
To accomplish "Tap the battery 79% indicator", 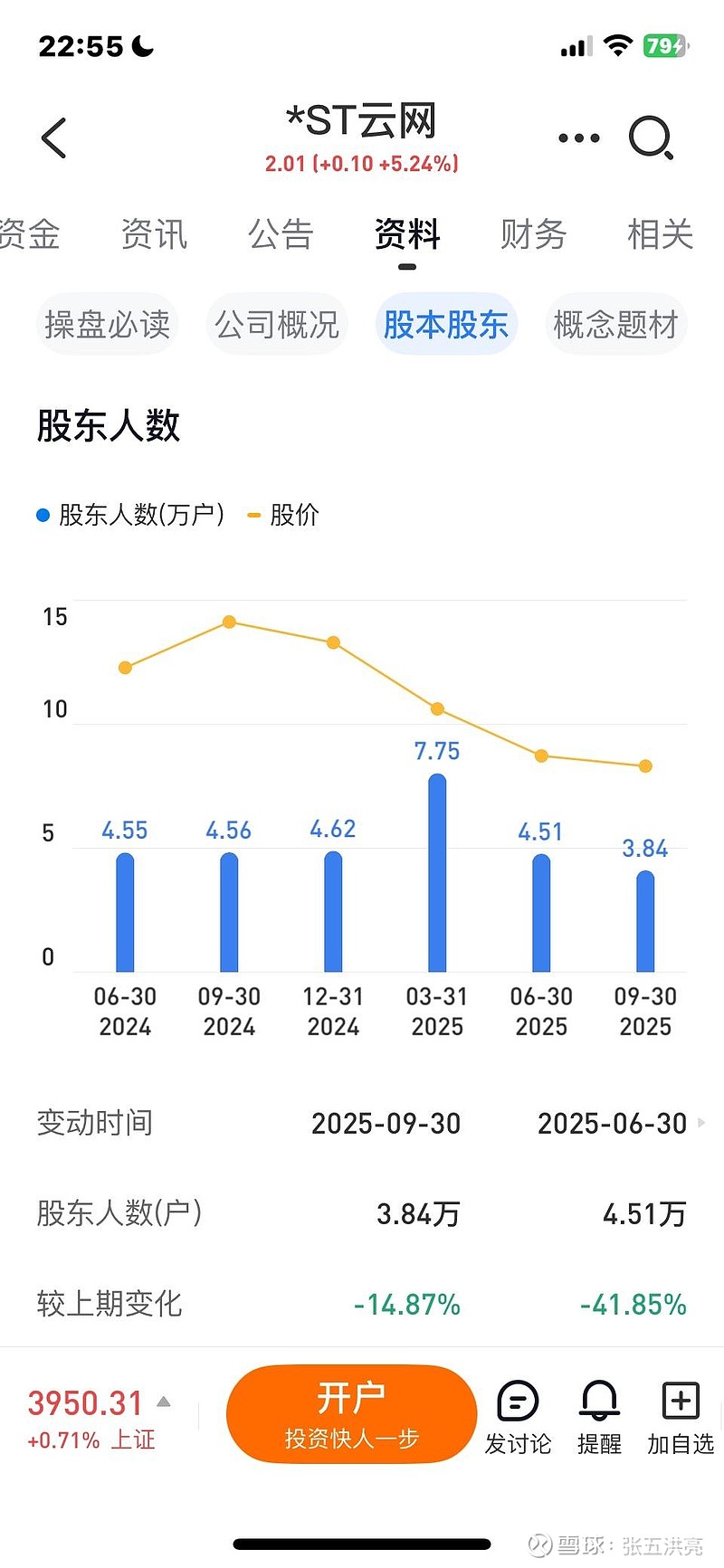I will coord(665,45).
